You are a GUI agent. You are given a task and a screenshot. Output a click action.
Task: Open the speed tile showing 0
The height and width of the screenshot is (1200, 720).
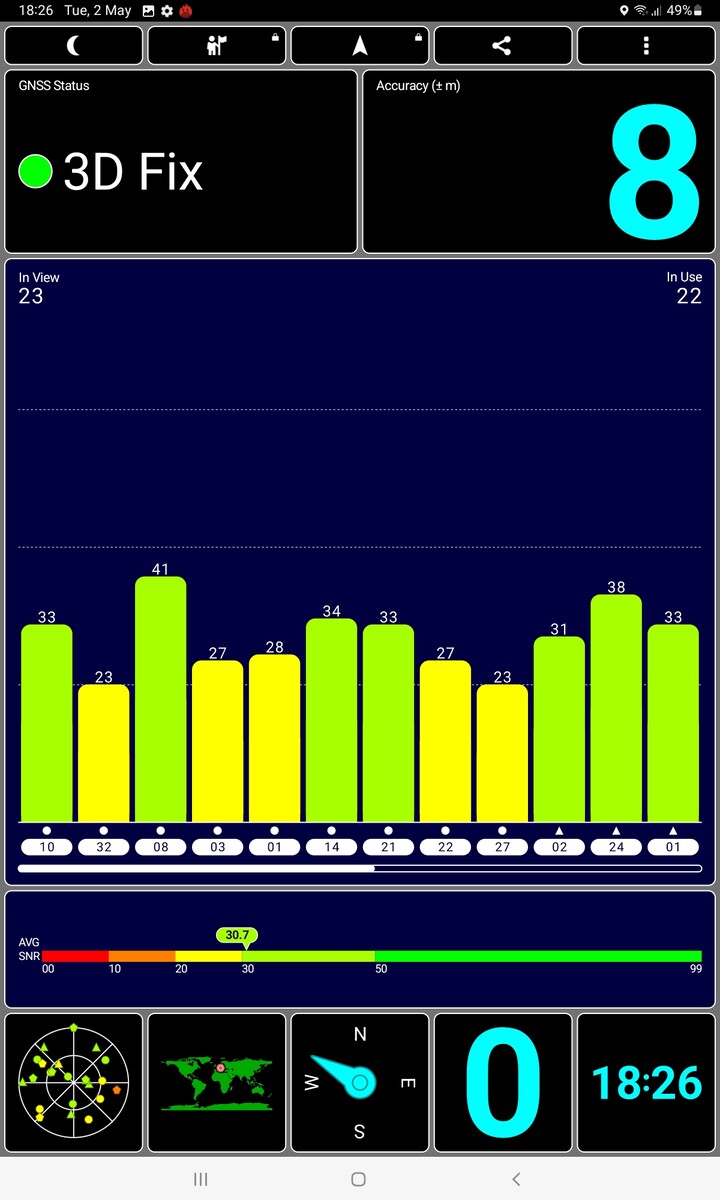(x=503, y=1082)
